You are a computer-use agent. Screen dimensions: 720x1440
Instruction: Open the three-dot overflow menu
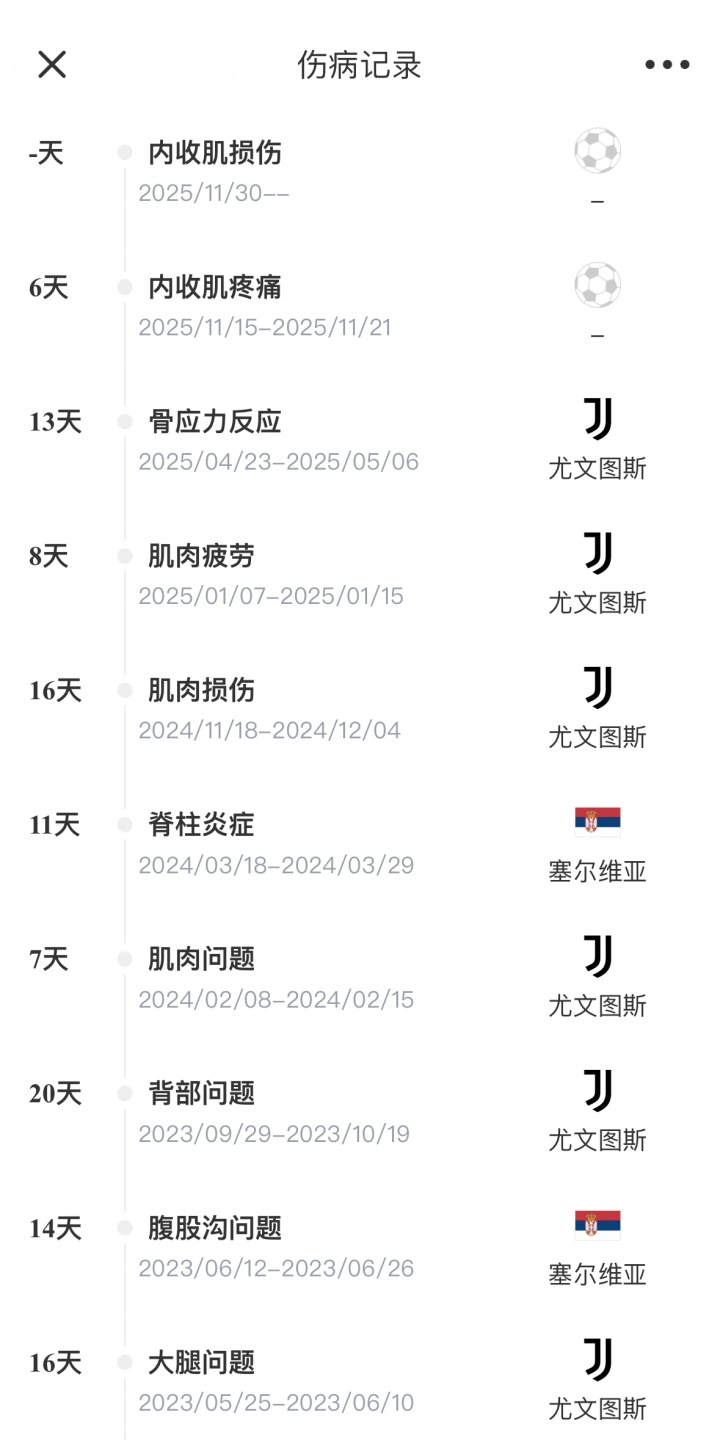[x=666, y=65]
